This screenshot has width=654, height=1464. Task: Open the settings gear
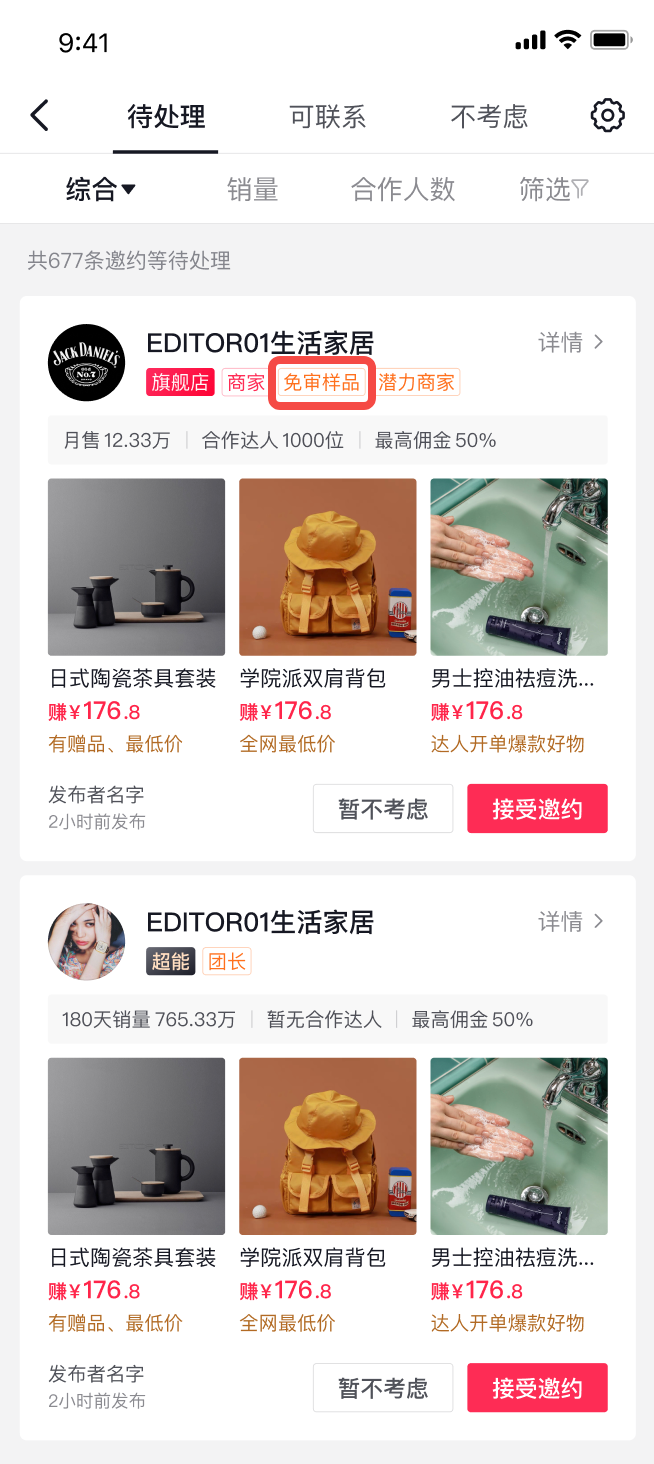[x=607, y=116]
